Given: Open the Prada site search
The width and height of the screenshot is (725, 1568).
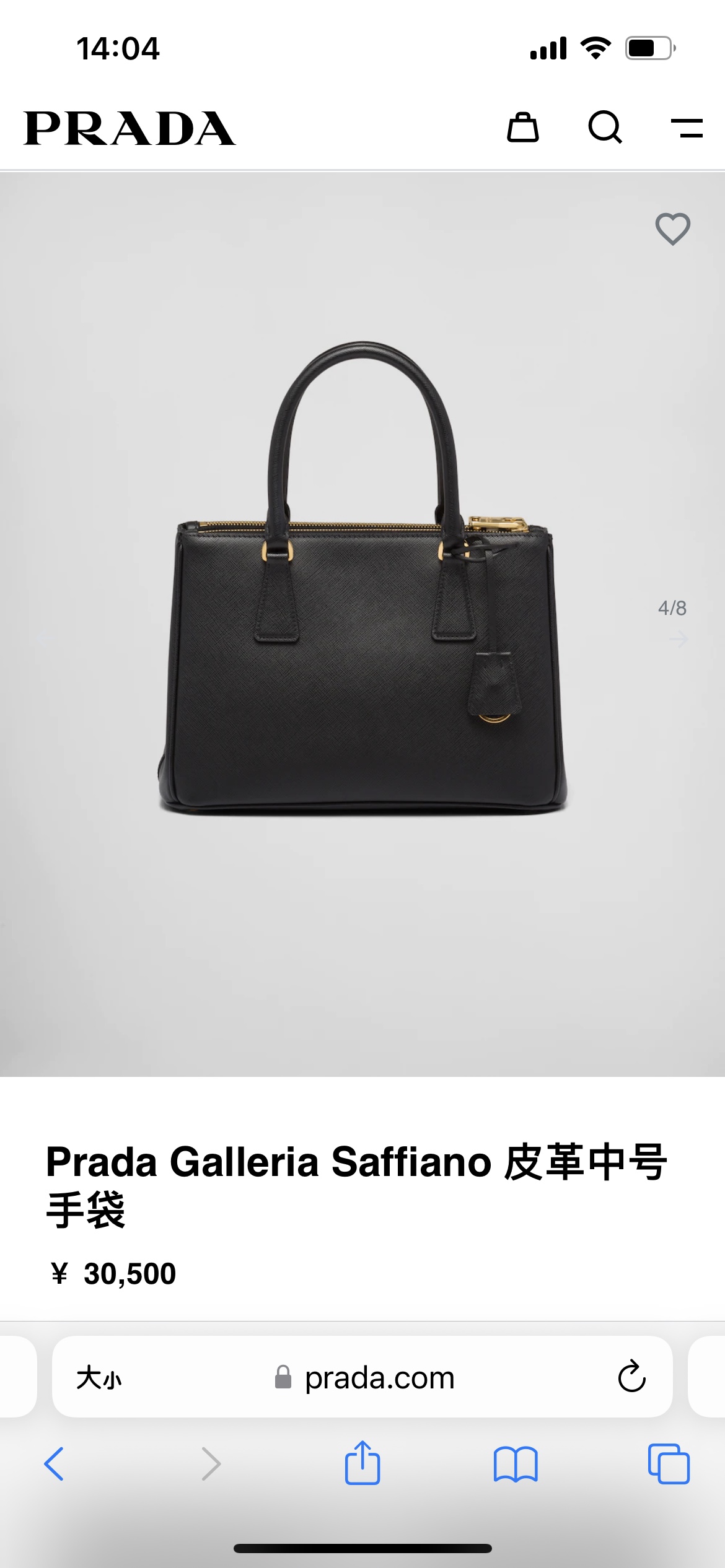Looking at the screenshot, I should point(605,128).
